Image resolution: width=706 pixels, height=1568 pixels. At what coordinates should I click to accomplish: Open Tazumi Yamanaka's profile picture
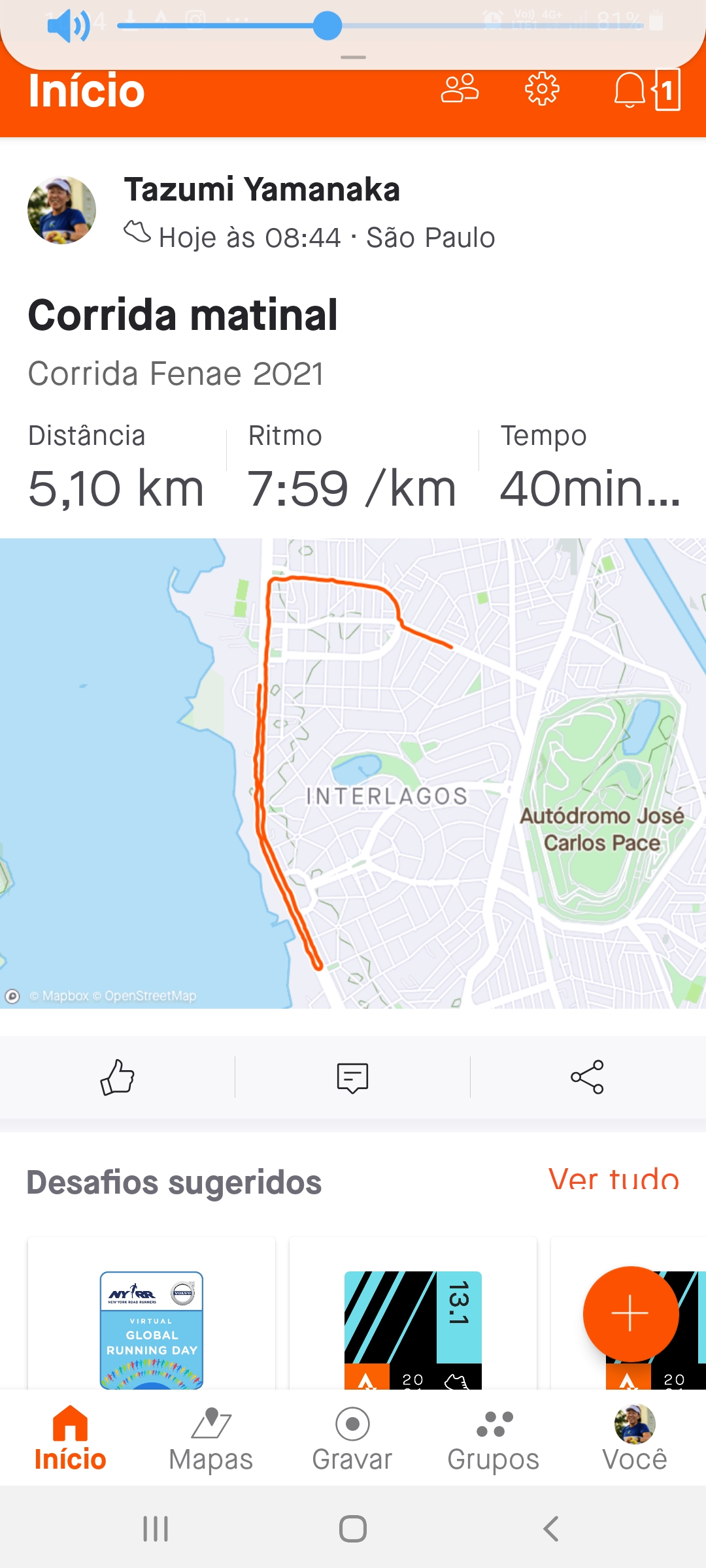click(x=61, y=210)
